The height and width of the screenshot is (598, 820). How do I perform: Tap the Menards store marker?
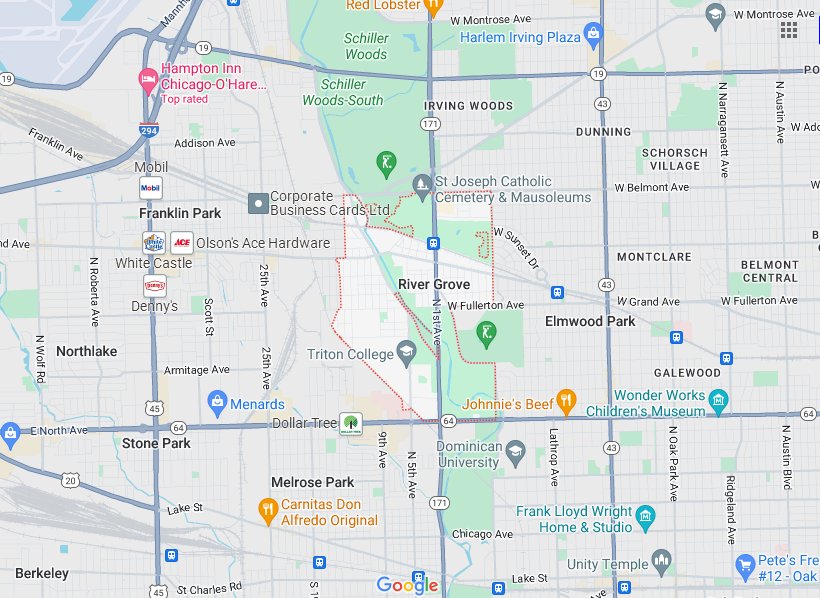pos(217,403)
